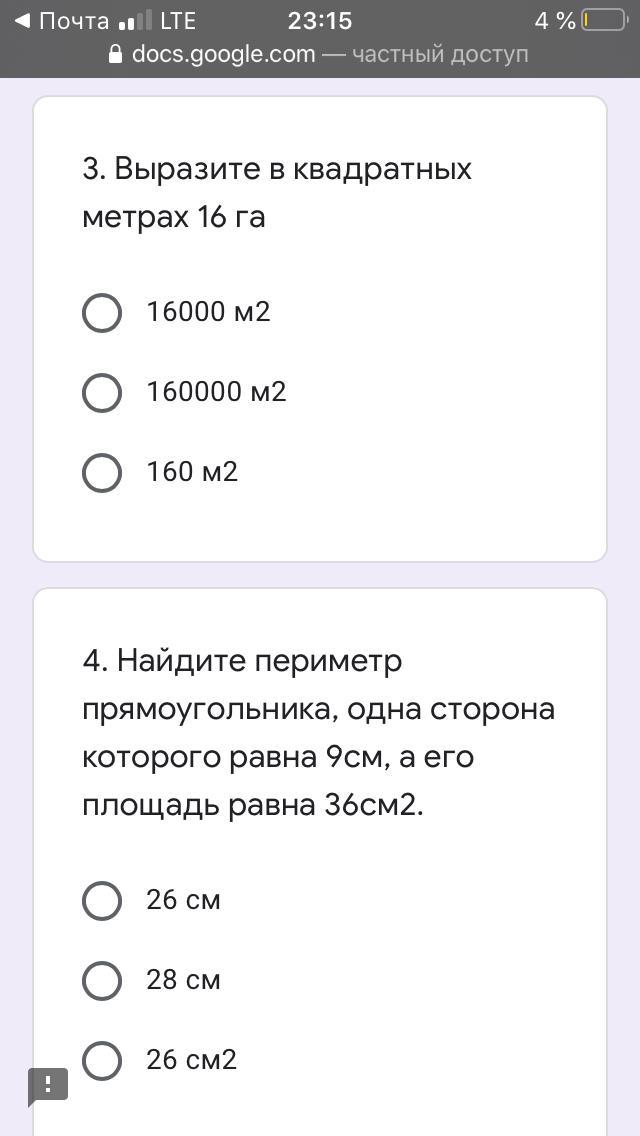The width and height of the screenshot is (640, 1136).
Task: Select the 16000 м2 answer option
Action: [x=102, y=313]
